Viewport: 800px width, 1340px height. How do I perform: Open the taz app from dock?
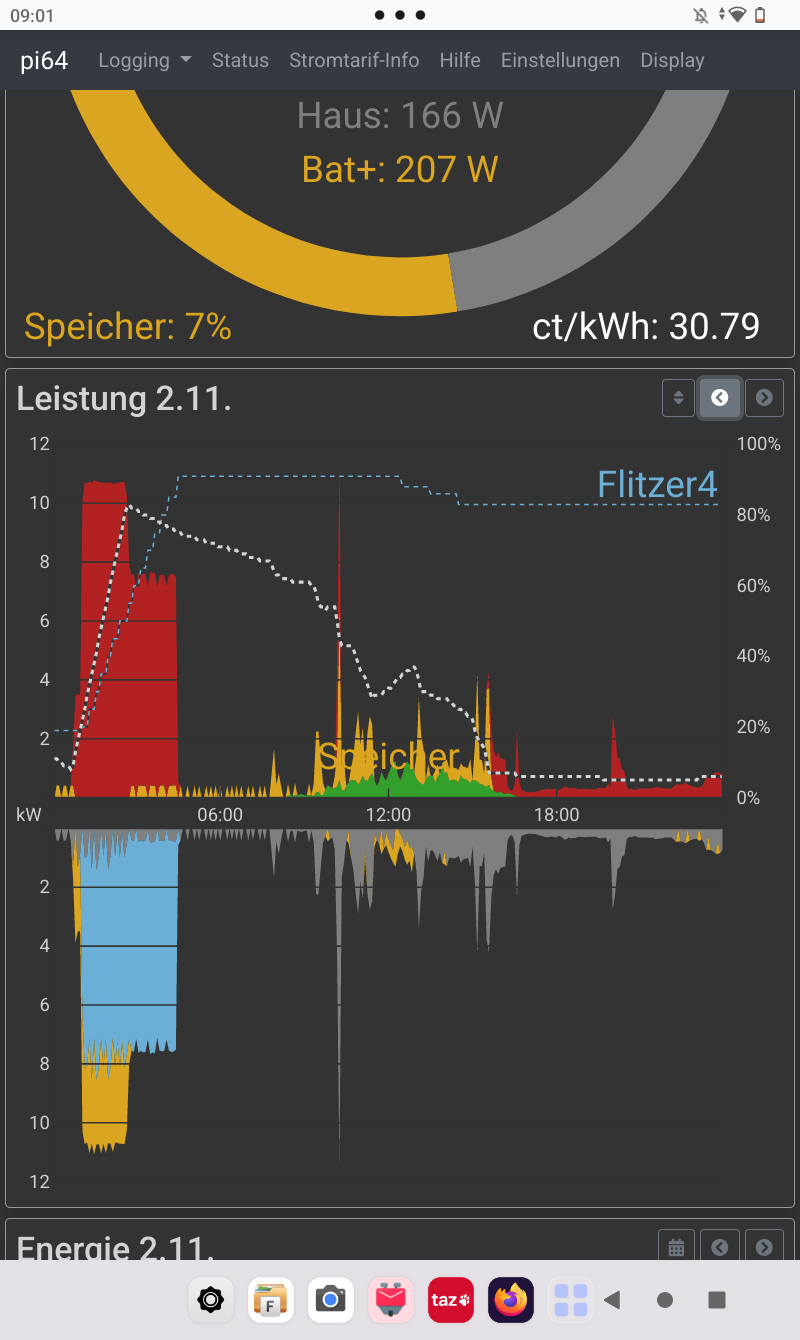click(450, 1300)
